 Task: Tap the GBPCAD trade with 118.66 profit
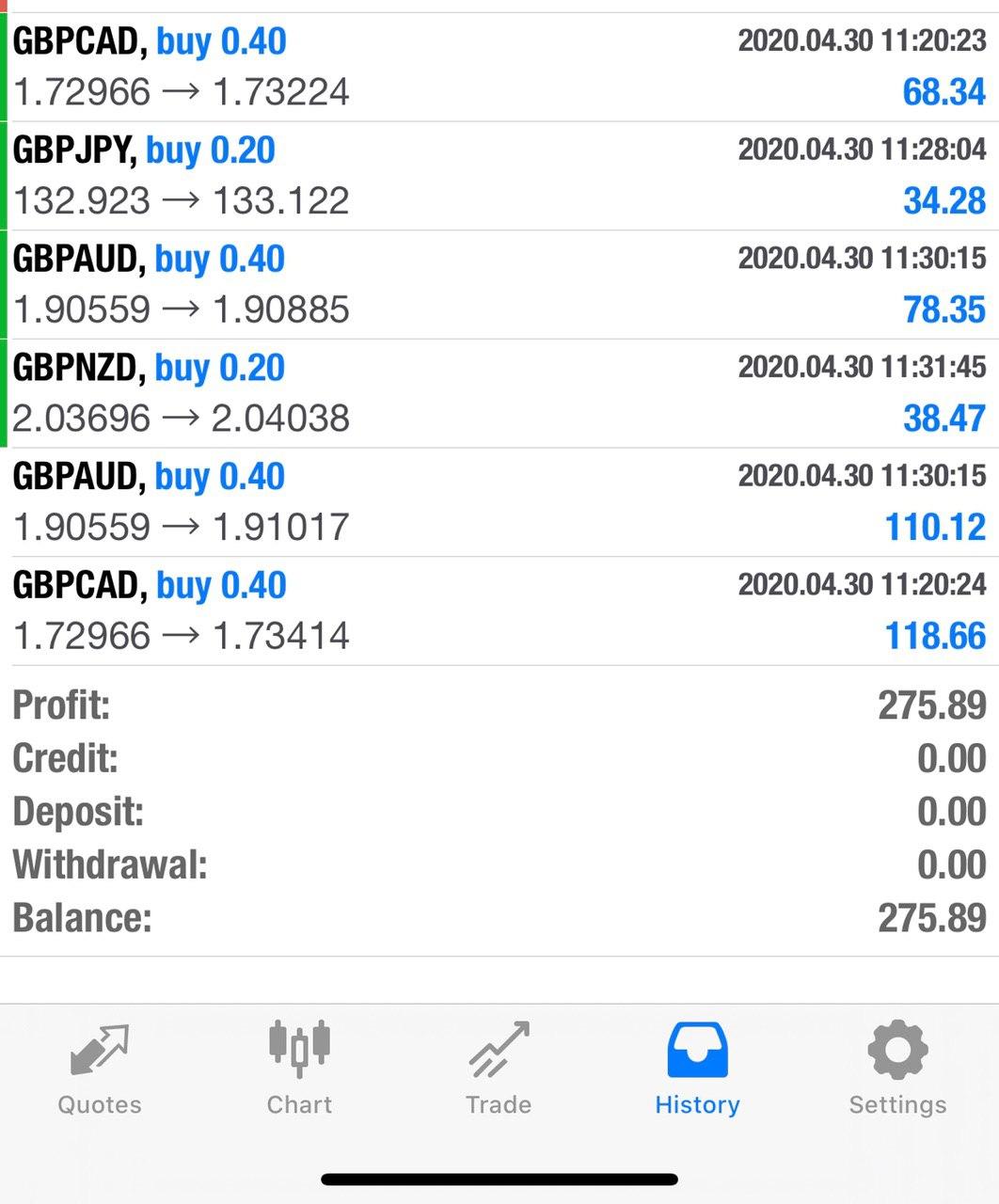pos(499,610)
